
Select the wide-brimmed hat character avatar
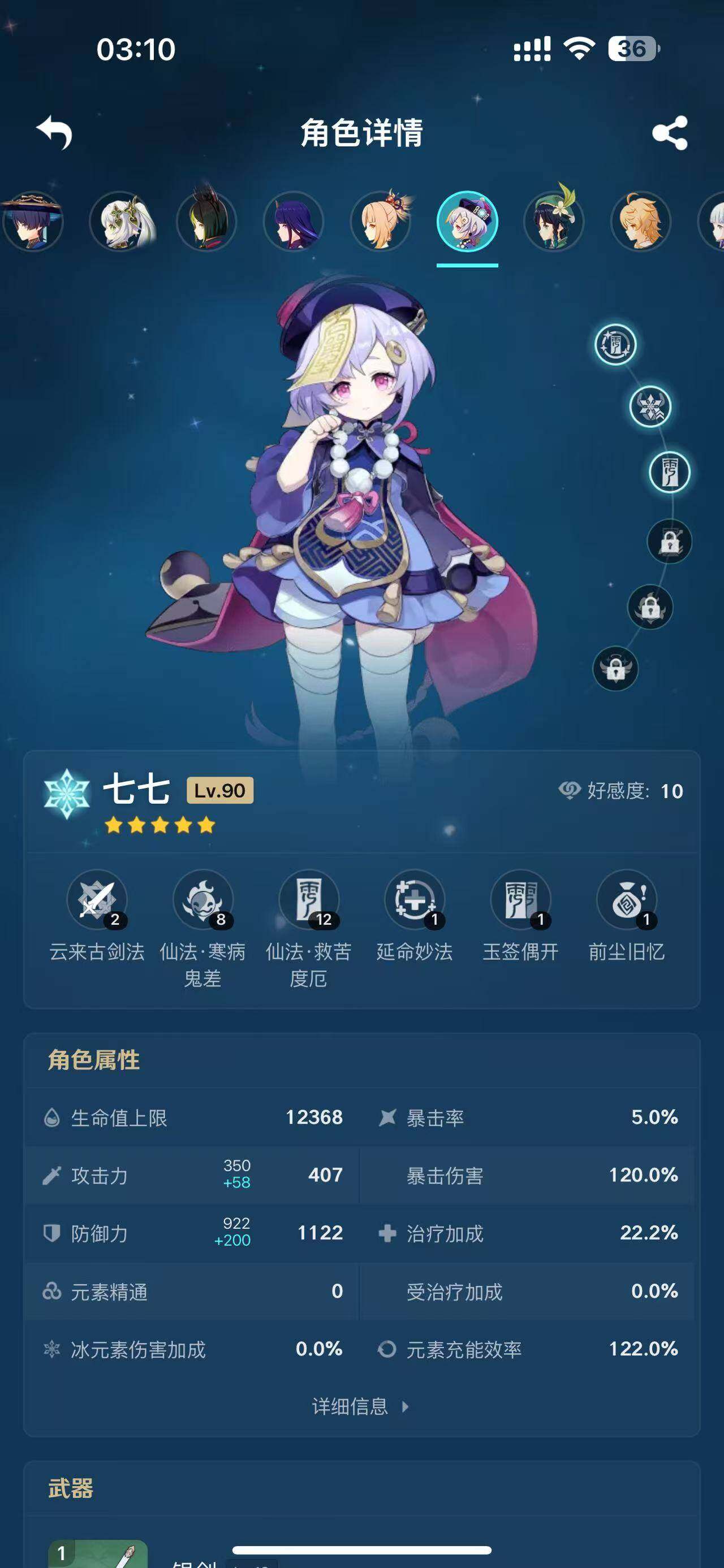click(x=32, y=221)
